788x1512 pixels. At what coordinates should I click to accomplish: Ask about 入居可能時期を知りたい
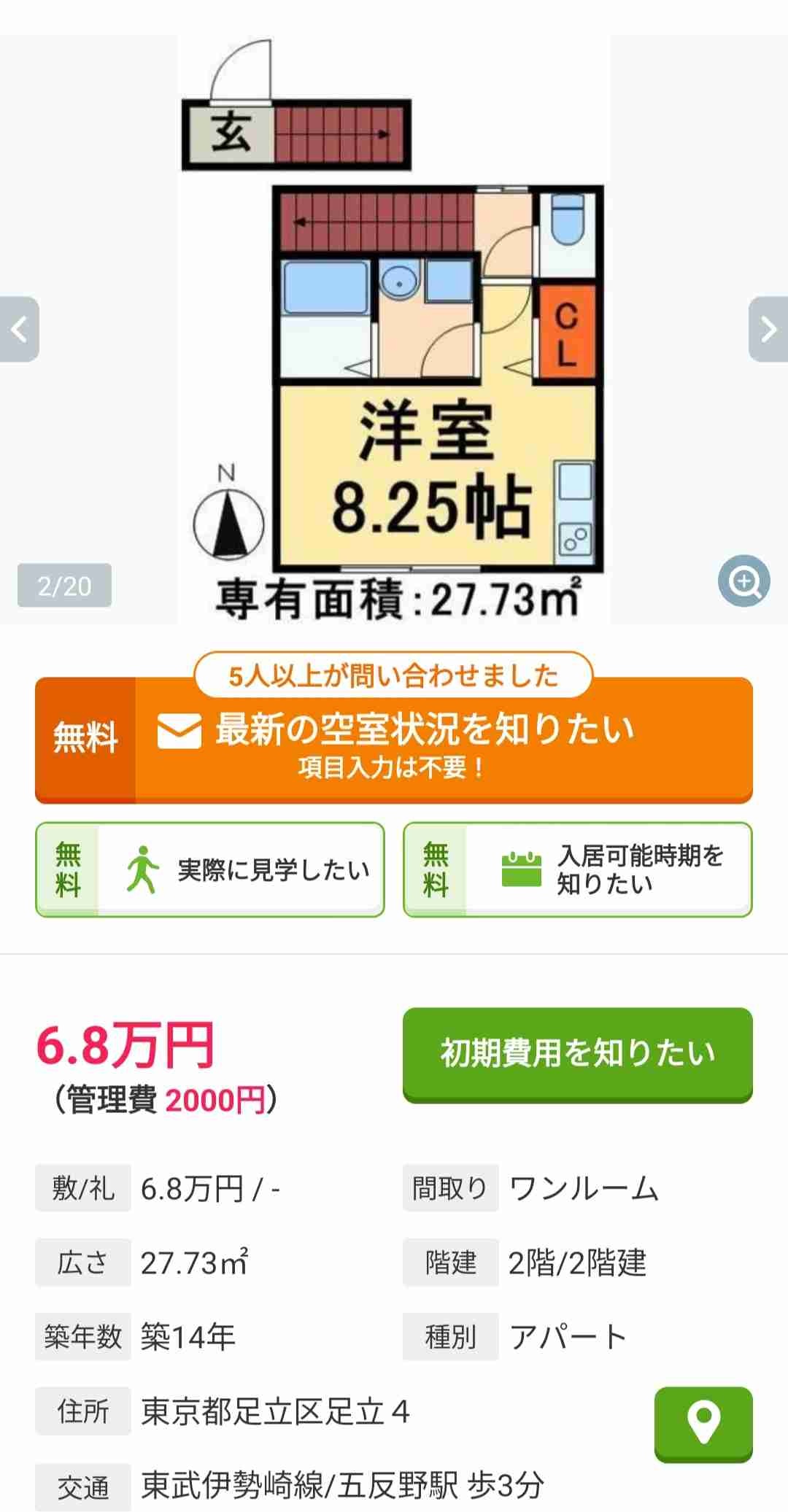pos(577,869)
